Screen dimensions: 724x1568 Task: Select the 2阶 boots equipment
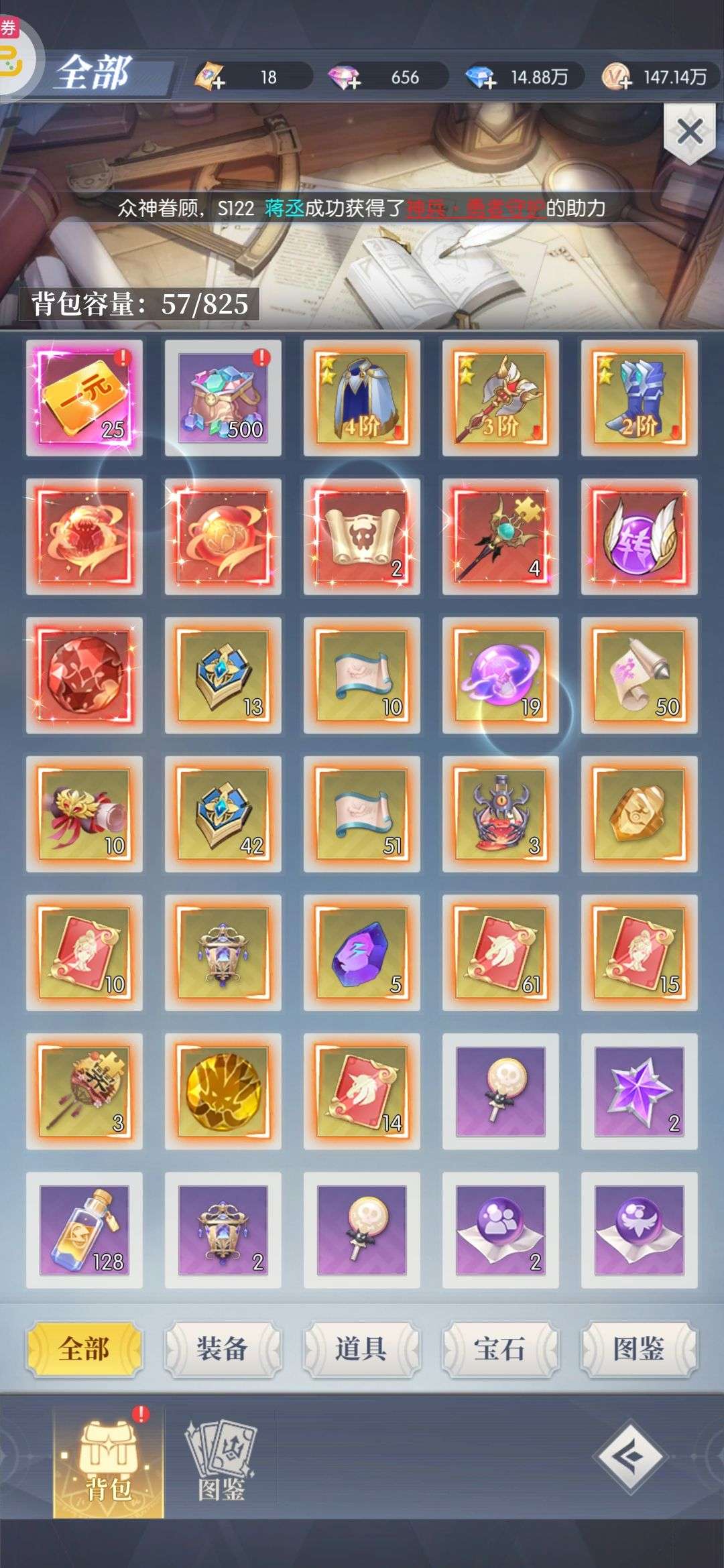coord(639,398)
